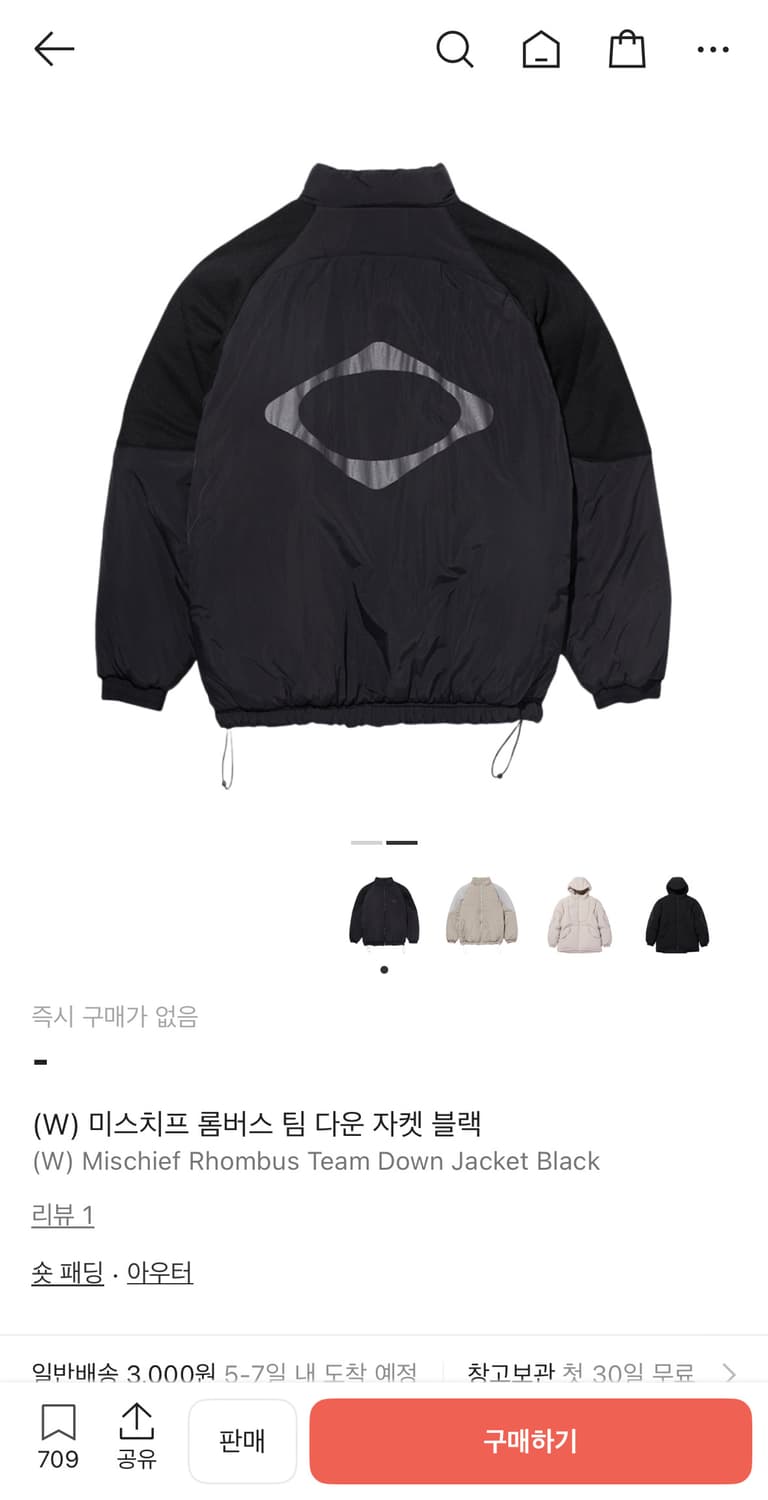The image size is (768, 1500).
Task: Tap the 판매 sell button
Action: click(242, 1440)
